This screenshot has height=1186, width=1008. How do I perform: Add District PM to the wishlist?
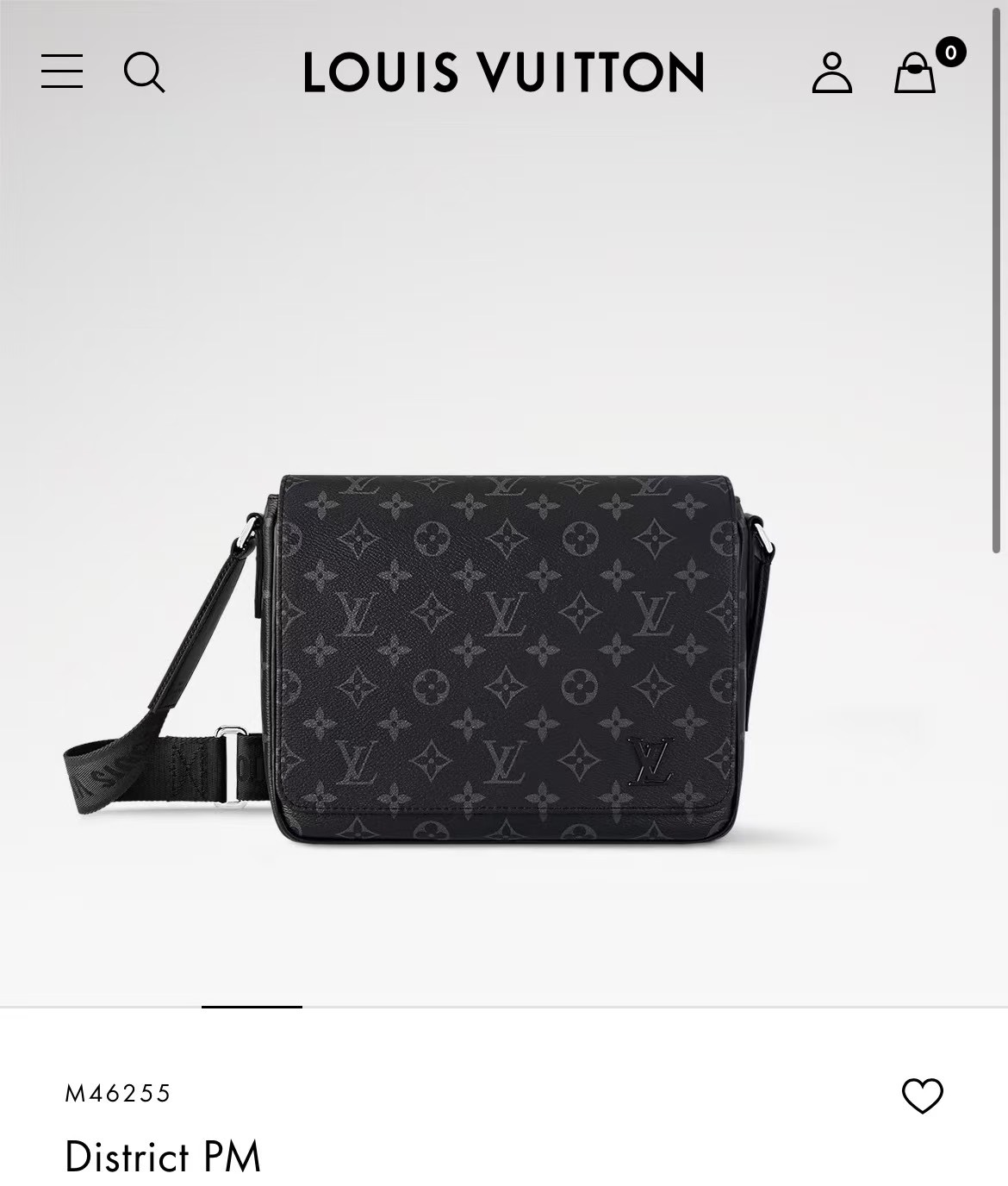tap(922, 1095)
